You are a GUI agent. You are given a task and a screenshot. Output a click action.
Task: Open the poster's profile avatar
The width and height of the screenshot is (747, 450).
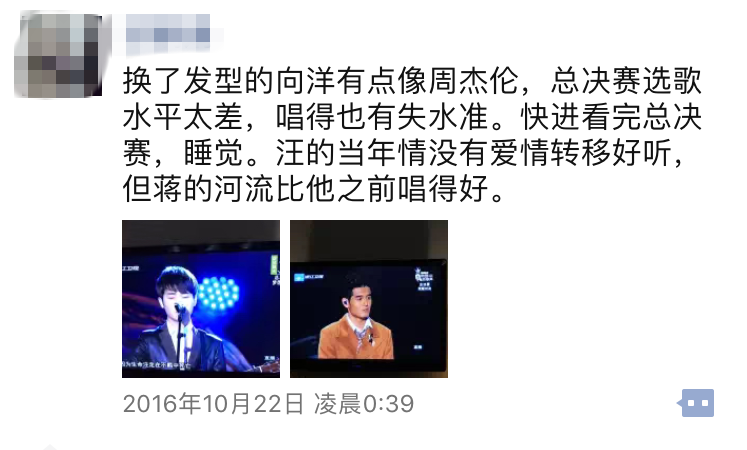click(x=58, y=55)
